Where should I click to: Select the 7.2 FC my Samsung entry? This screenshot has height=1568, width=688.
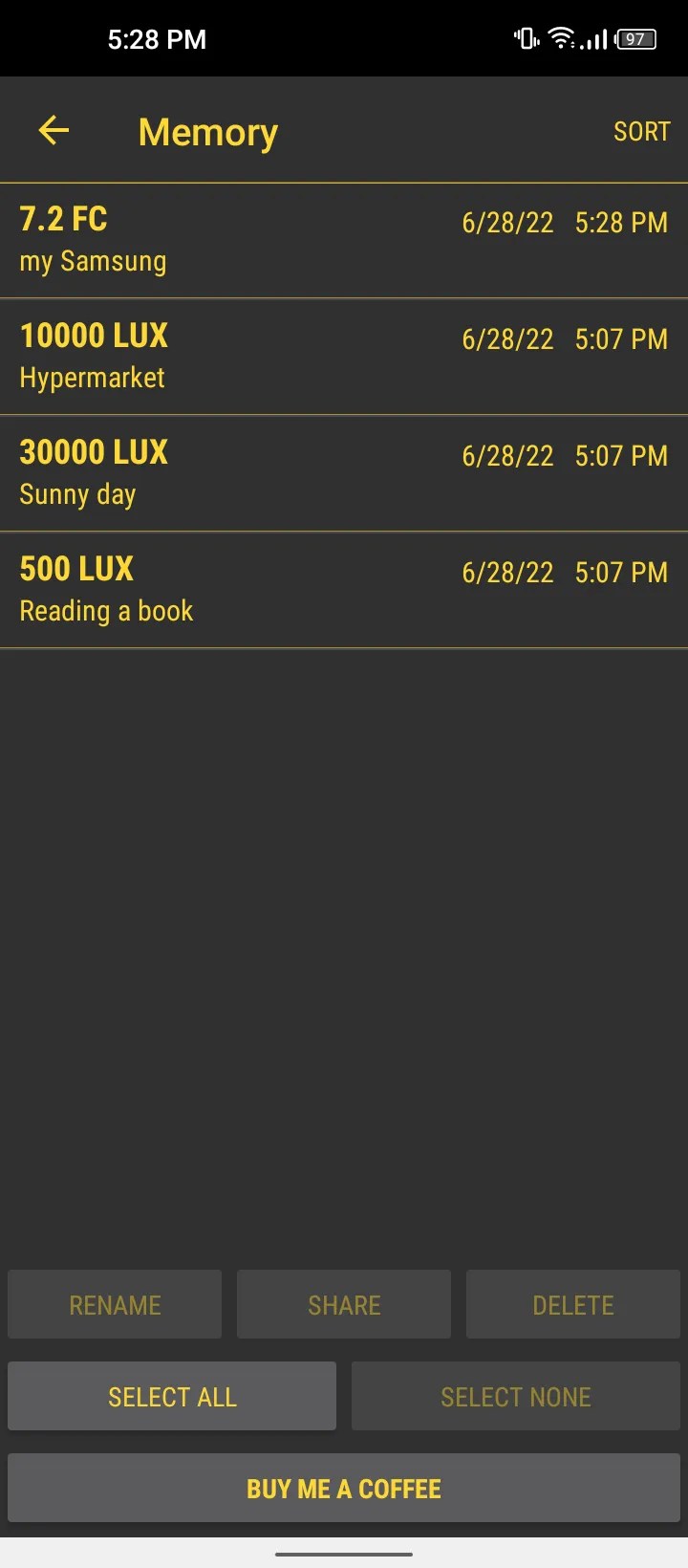[x=344, y=241]
